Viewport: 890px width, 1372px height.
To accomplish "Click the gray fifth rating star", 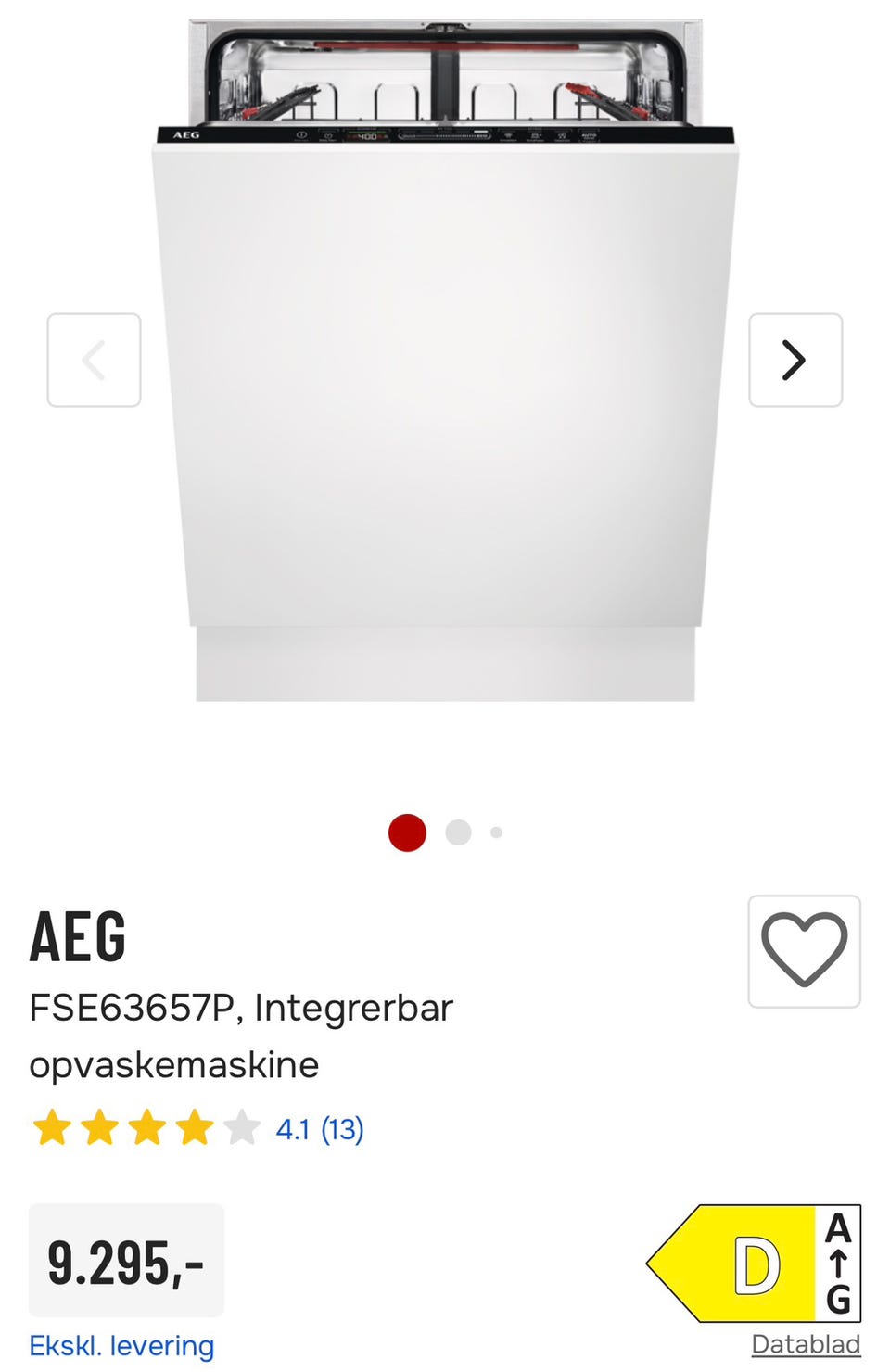I will [243, 1128].
